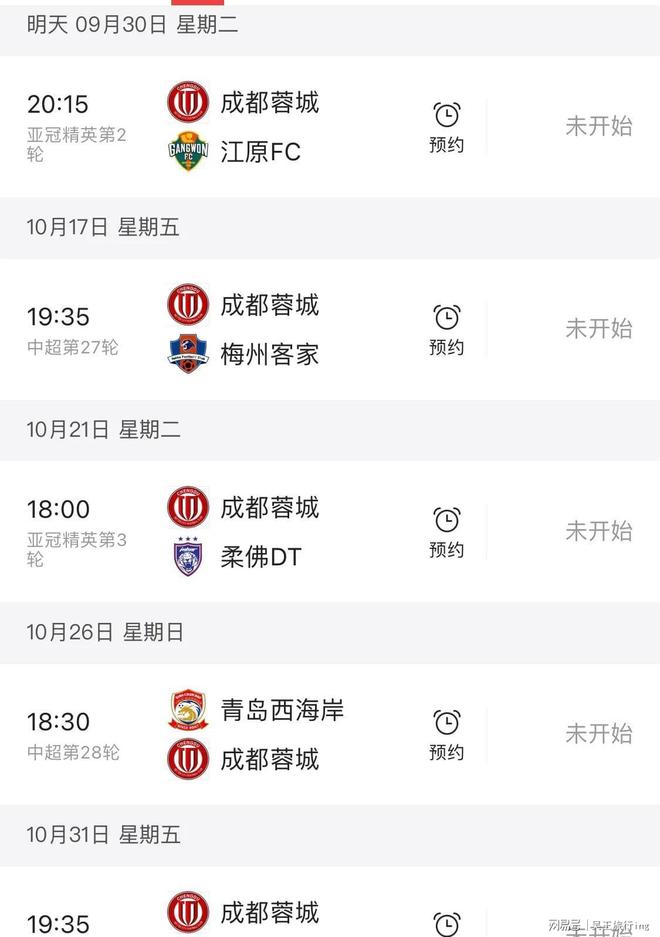
Task: Reserve the 柔佛DT match reminder
Action: 446,532
